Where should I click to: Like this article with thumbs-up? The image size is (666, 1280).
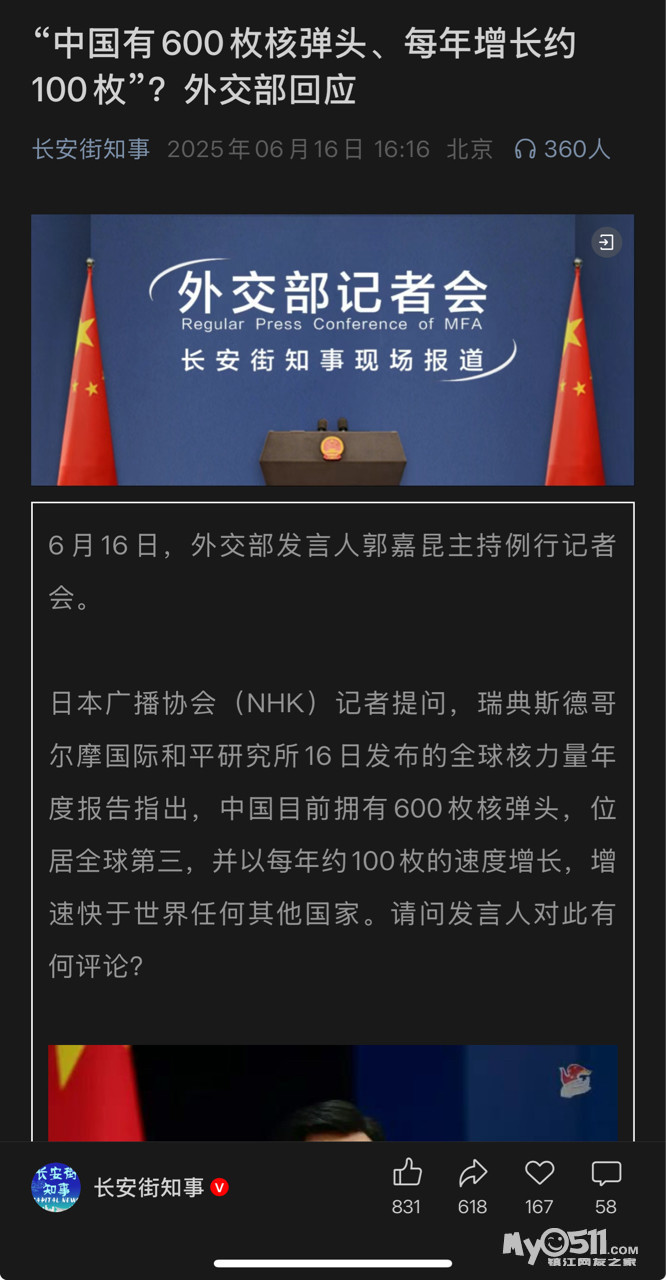point(407,1174)
